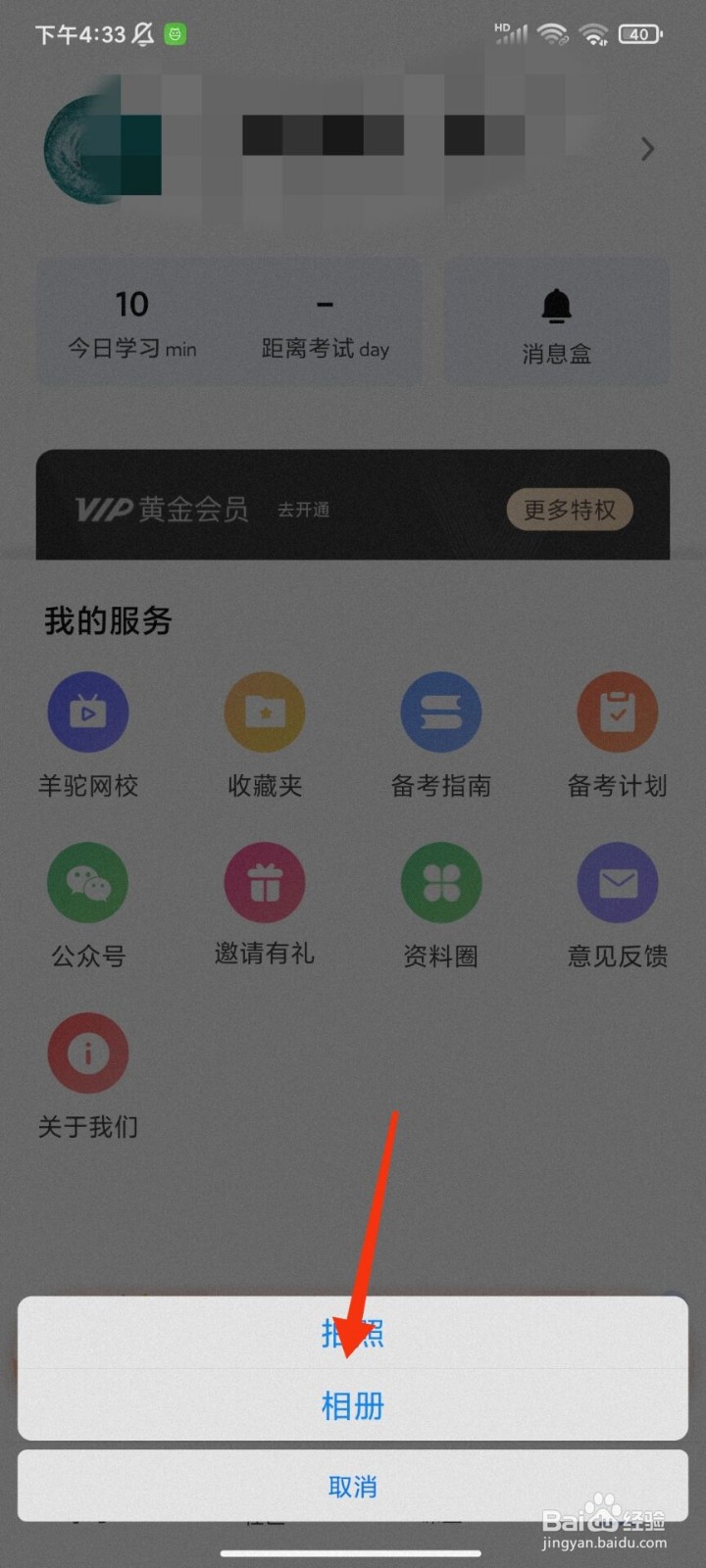Tap the 关于我们 about us icon

click(x=88, y=1053)
